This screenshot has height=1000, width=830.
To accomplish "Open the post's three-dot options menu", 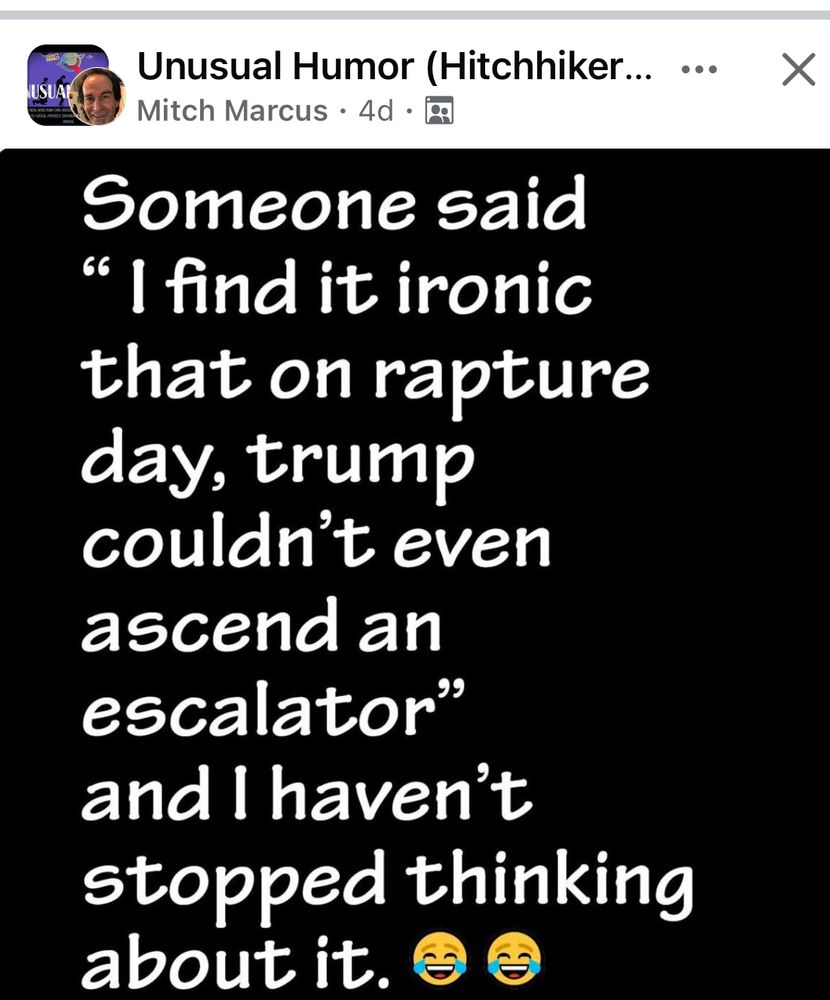I will (699, 70).
